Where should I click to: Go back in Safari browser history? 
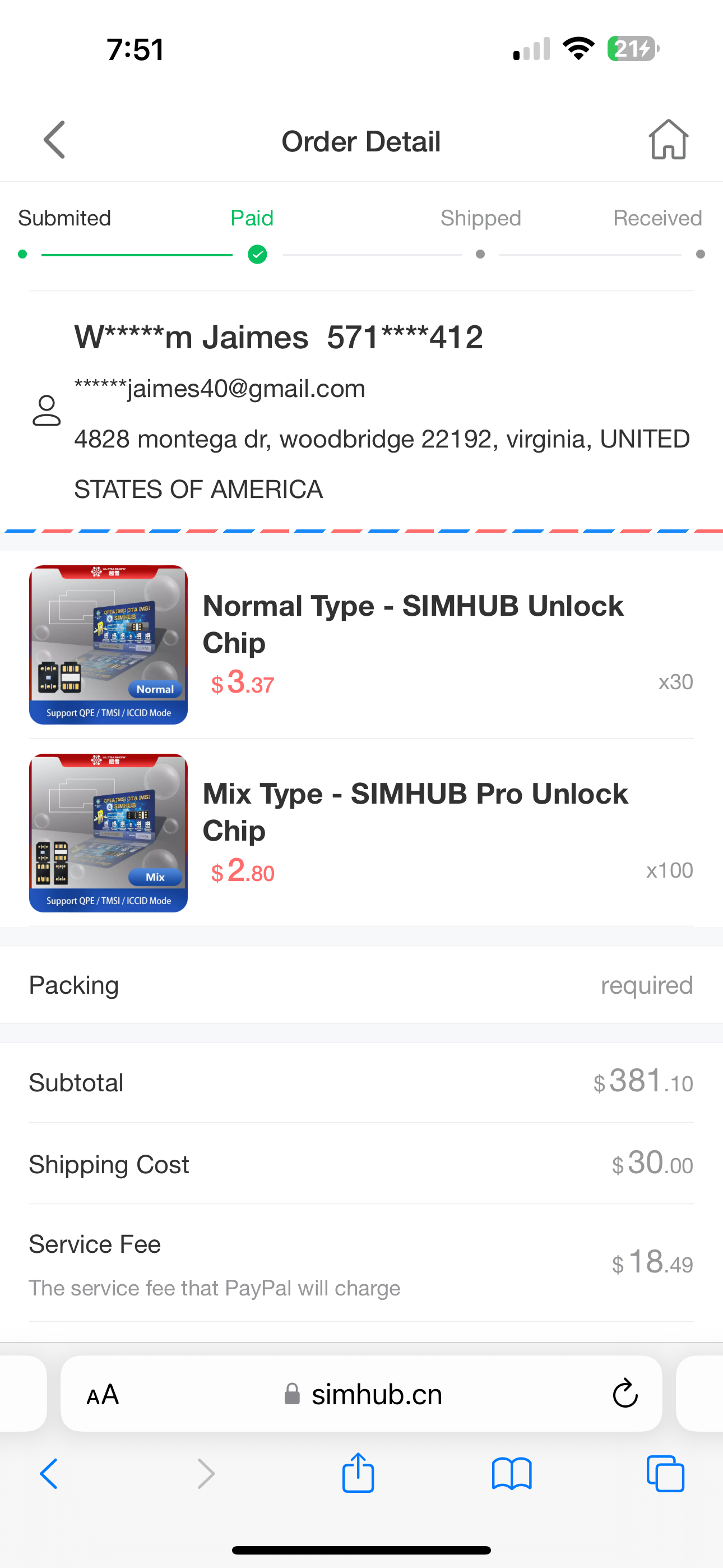49,1474
